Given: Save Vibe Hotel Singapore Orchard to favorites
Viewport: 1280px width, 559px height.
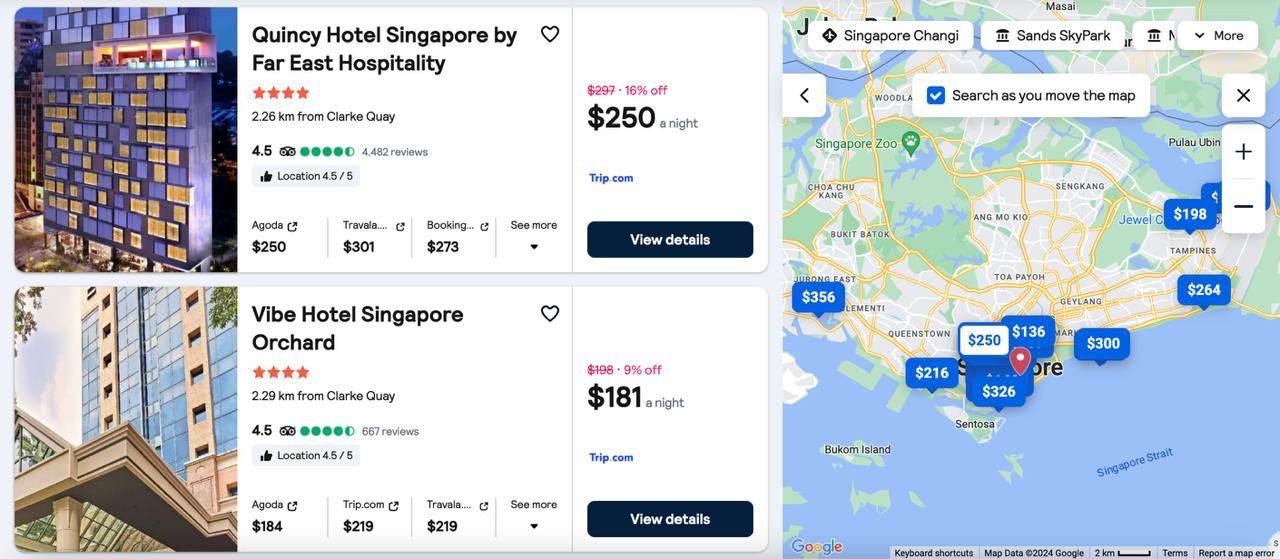Looking at the screenshot, I should tap(550, 314).
